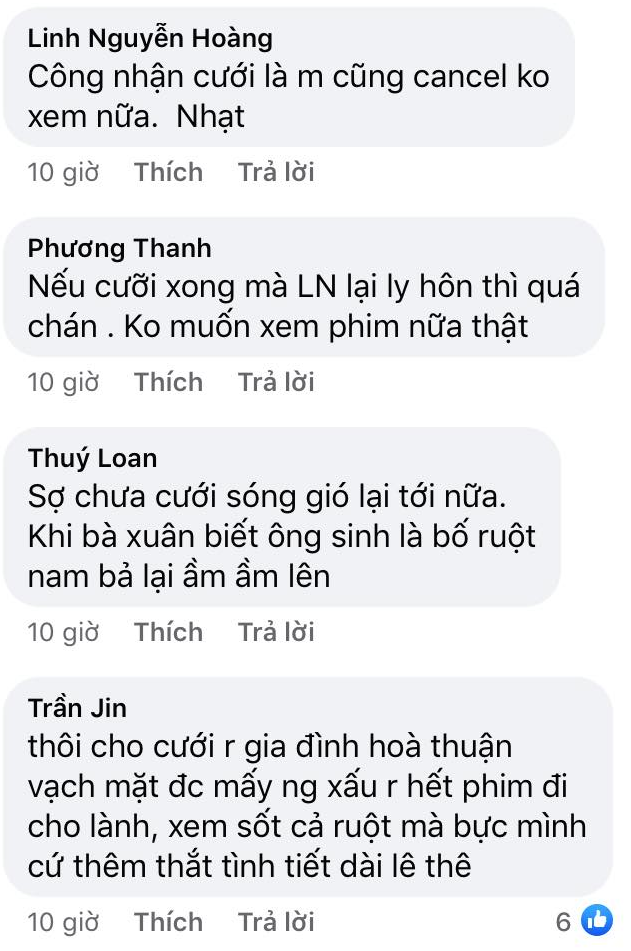The image size is (631, 951).
Task: Reply to Thuý Loan's comment
Action: tap(276, 632)
